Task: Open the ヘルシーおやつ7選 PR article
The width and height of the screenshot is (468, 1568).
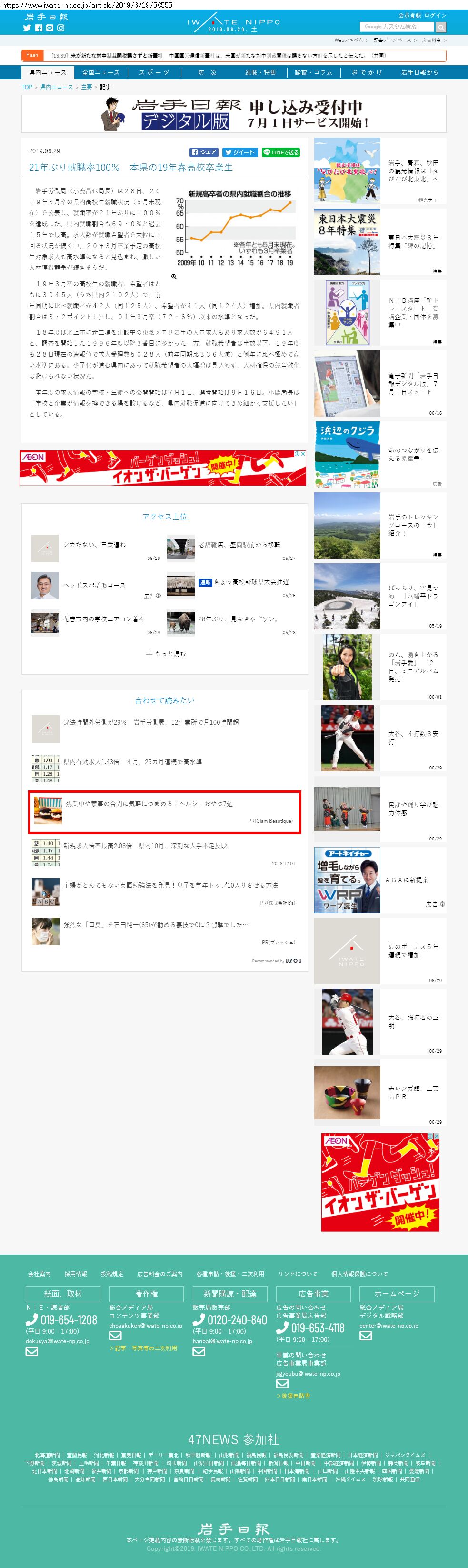Action: pos(149,803)
